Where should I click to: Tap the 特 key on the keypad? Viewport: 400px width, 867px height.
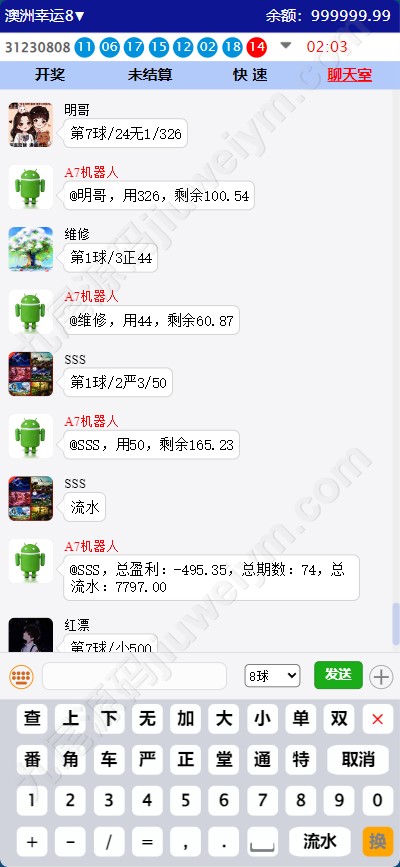coord(301,760)
